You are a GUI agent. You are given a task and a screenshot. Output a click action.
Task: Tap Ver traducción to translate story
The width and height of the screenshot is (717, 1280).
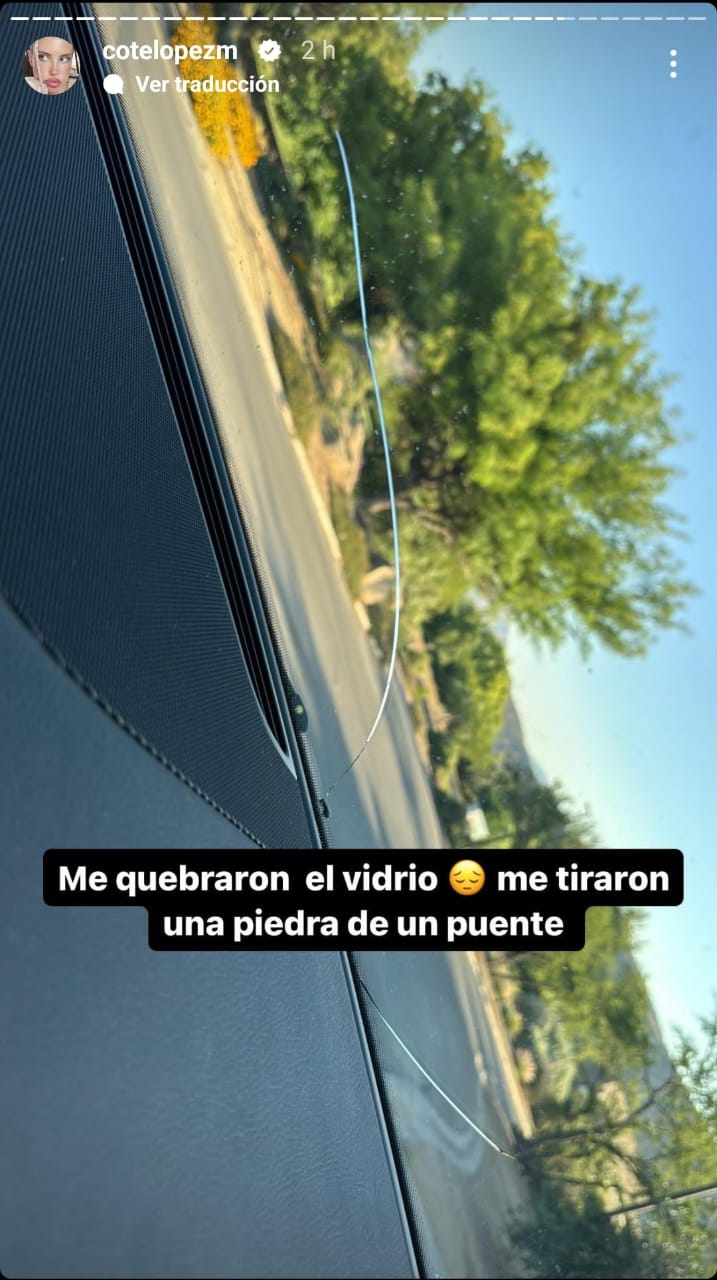pyautogui.click(x=207, y=85)
